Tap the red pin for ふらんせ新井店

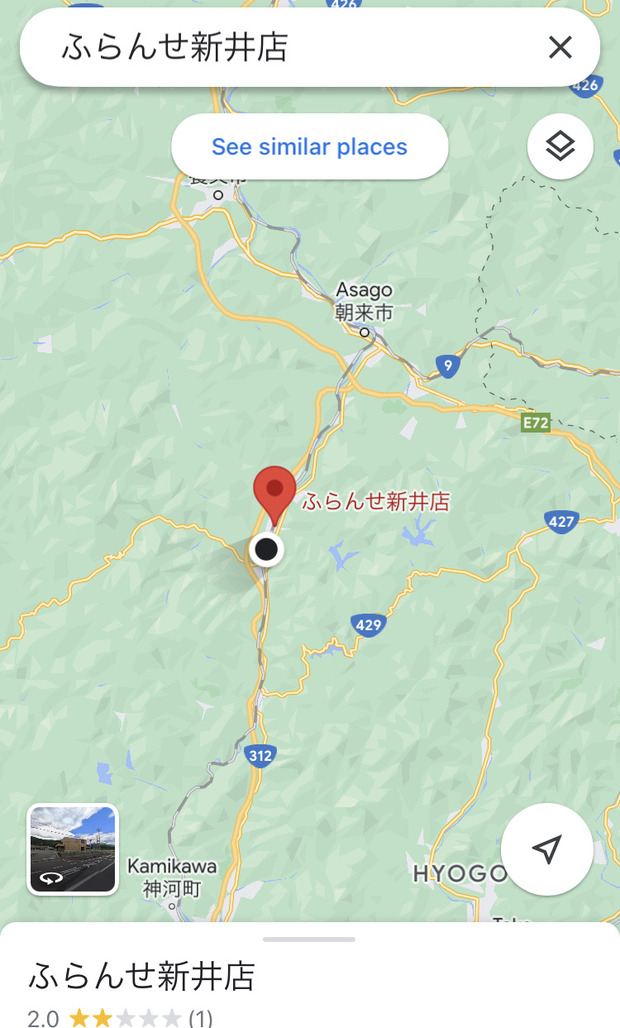point(274,491)
